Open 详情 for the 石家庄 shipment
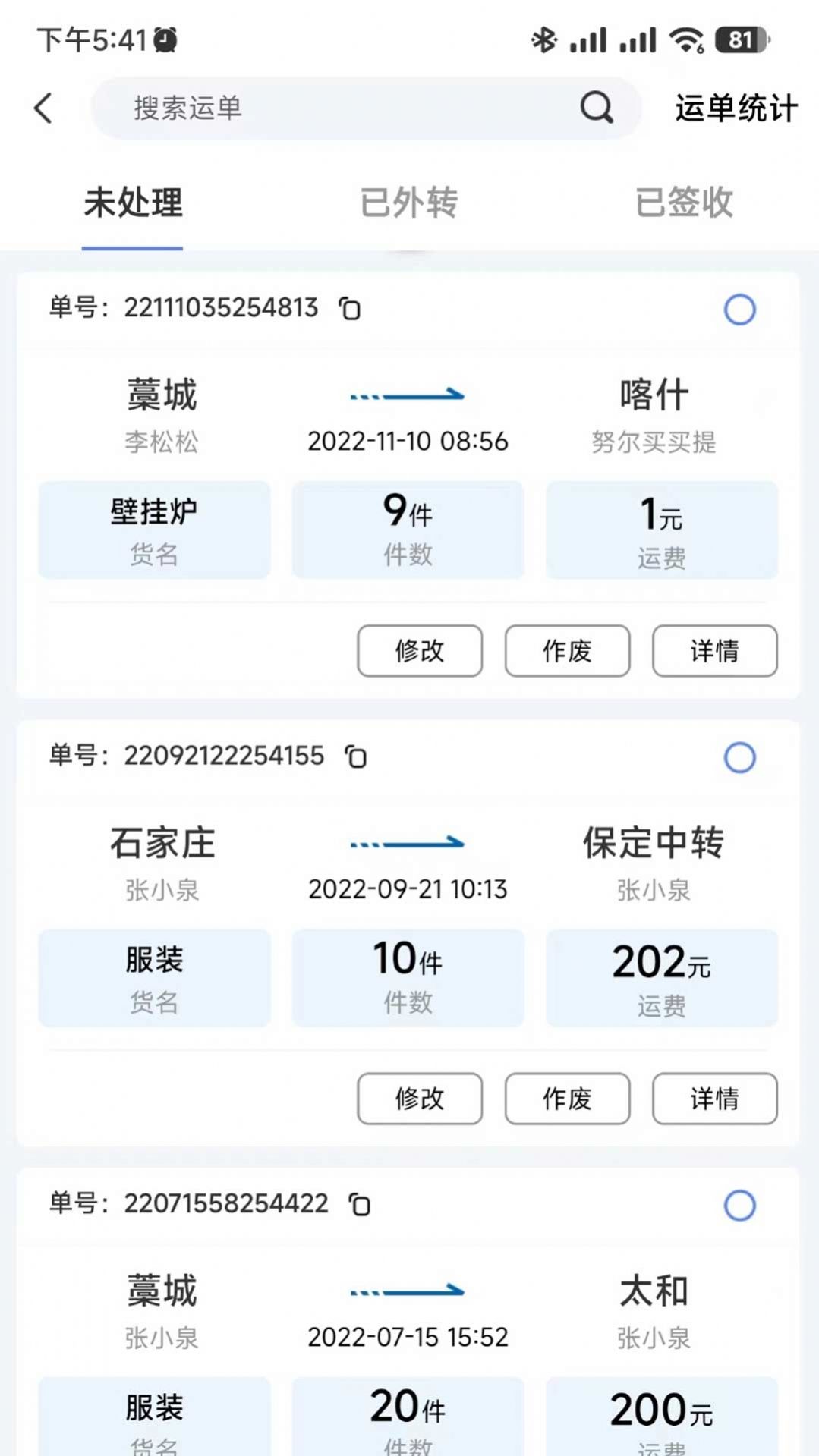 [713, 1099]
